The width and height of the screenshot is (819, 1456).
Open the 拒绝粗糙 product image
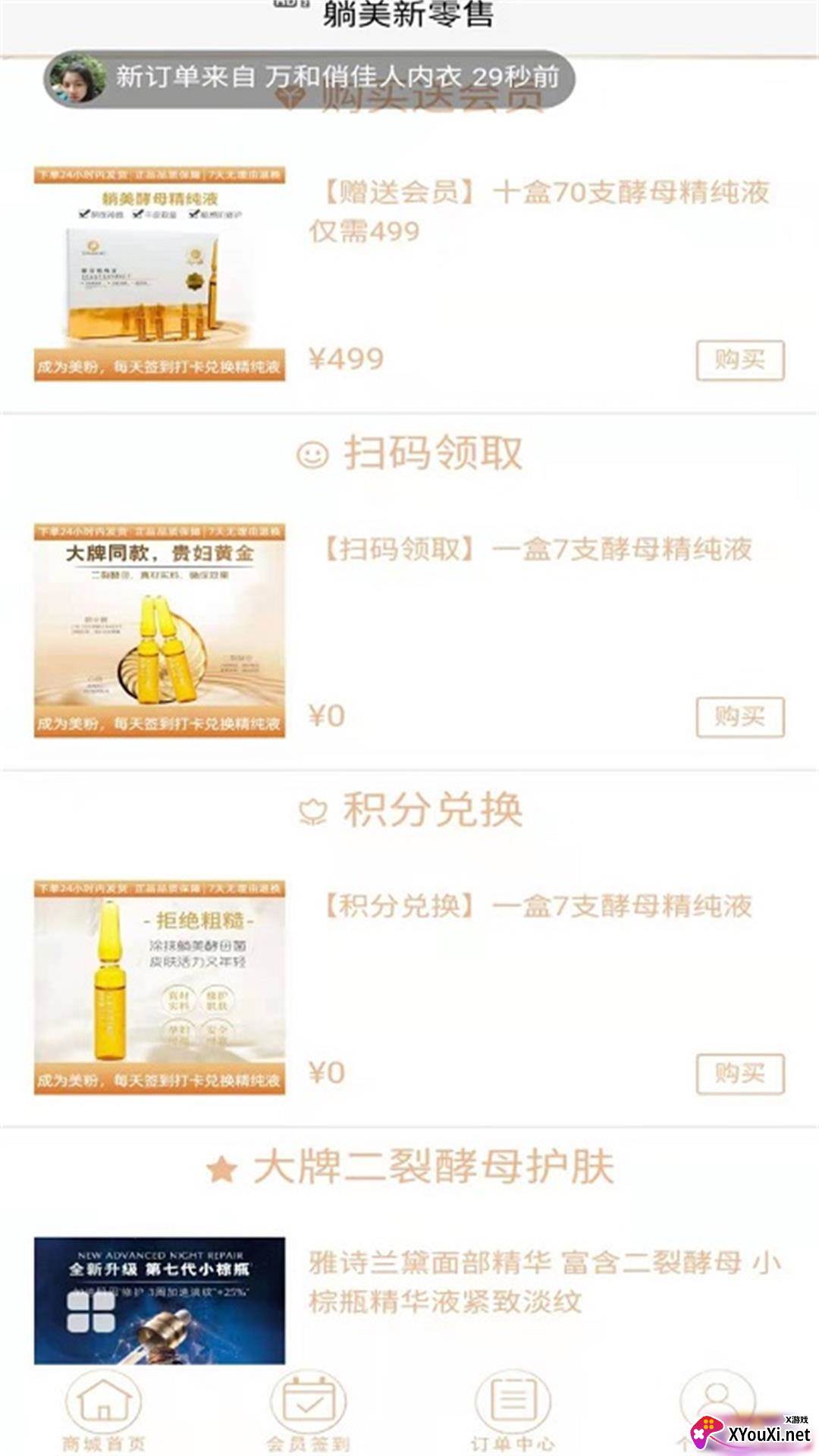coord(159,987)
